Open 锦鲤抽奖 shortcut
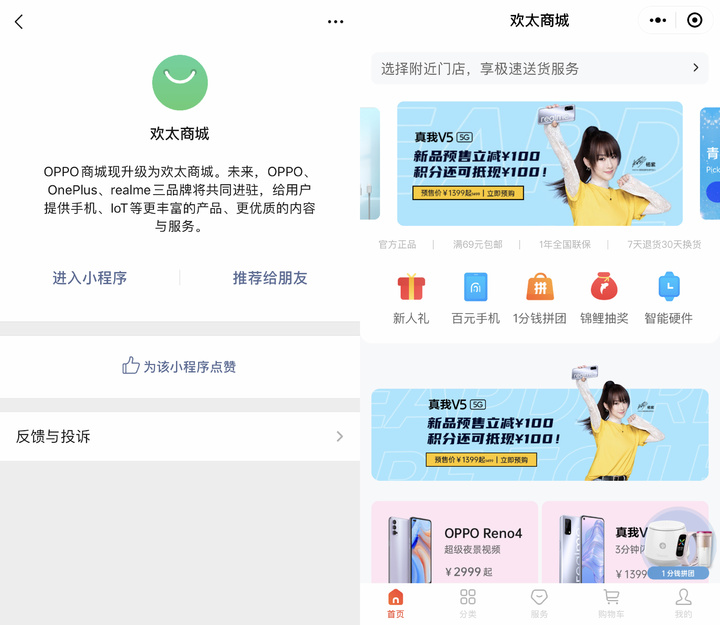 coord(604,299)
